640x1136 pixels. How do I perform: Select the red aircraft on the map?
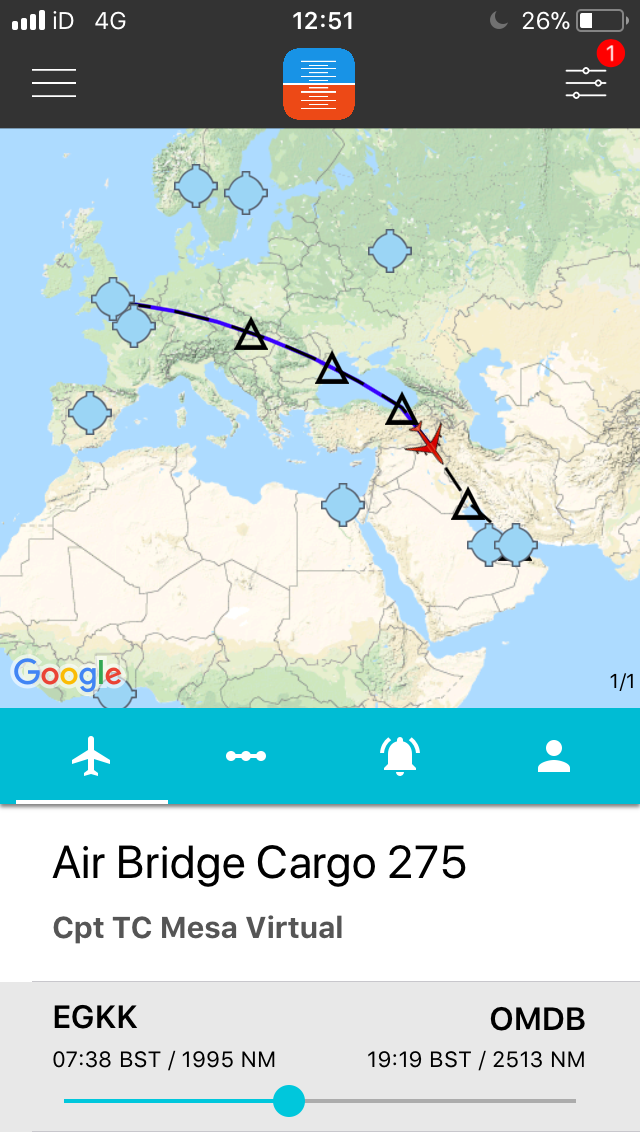pyautogui.click(x=429, y=443)
